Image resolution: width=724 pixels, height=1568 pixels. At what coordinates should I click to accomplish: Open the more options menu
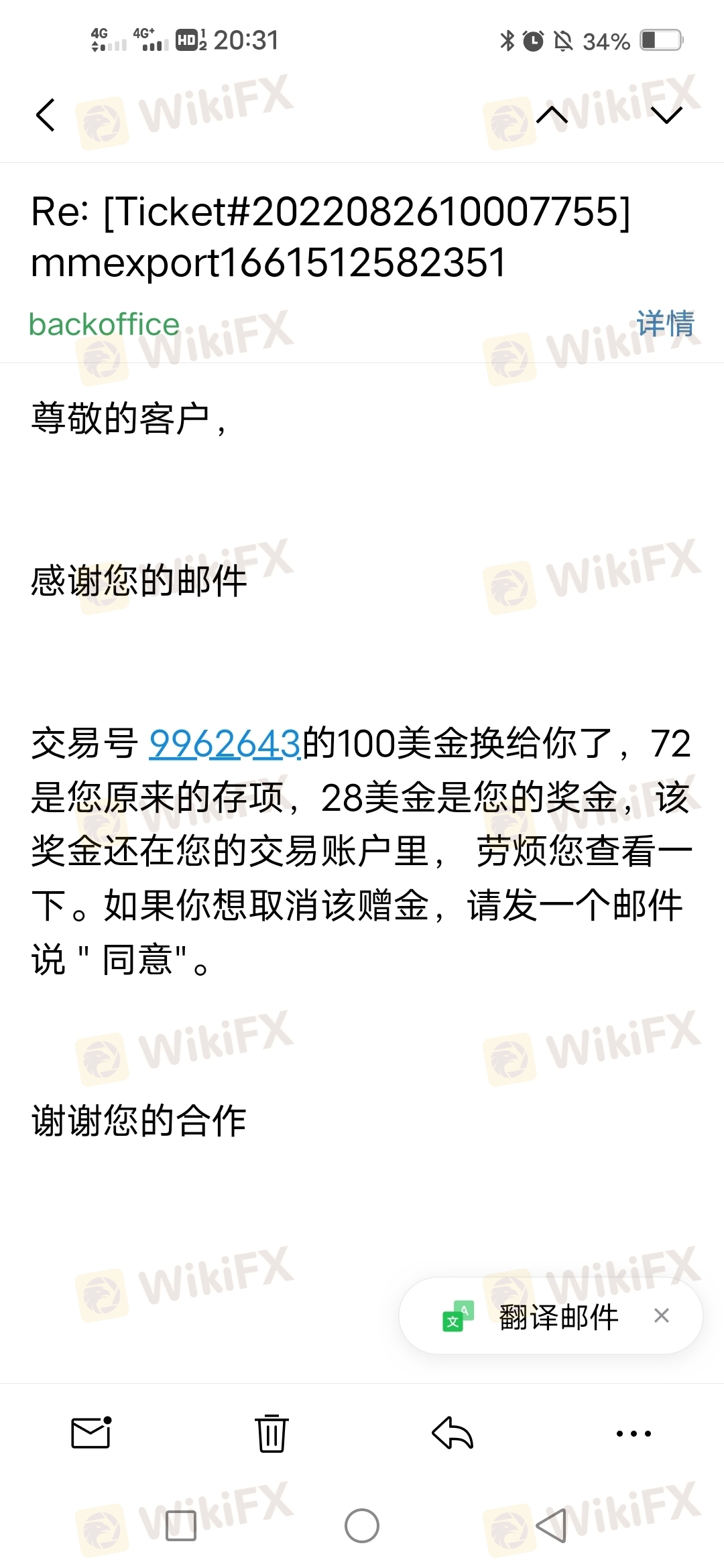click(x=633, y=1433)
